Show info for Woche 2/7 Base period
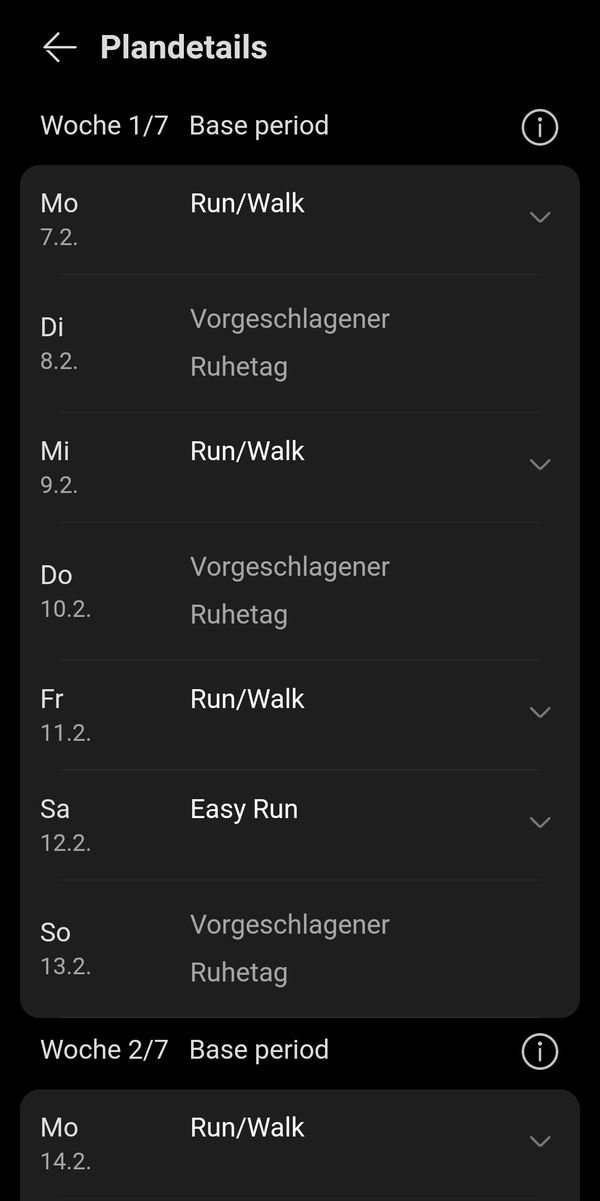Viewport: 600px width, 1201px height. [x=540, y=1051]
